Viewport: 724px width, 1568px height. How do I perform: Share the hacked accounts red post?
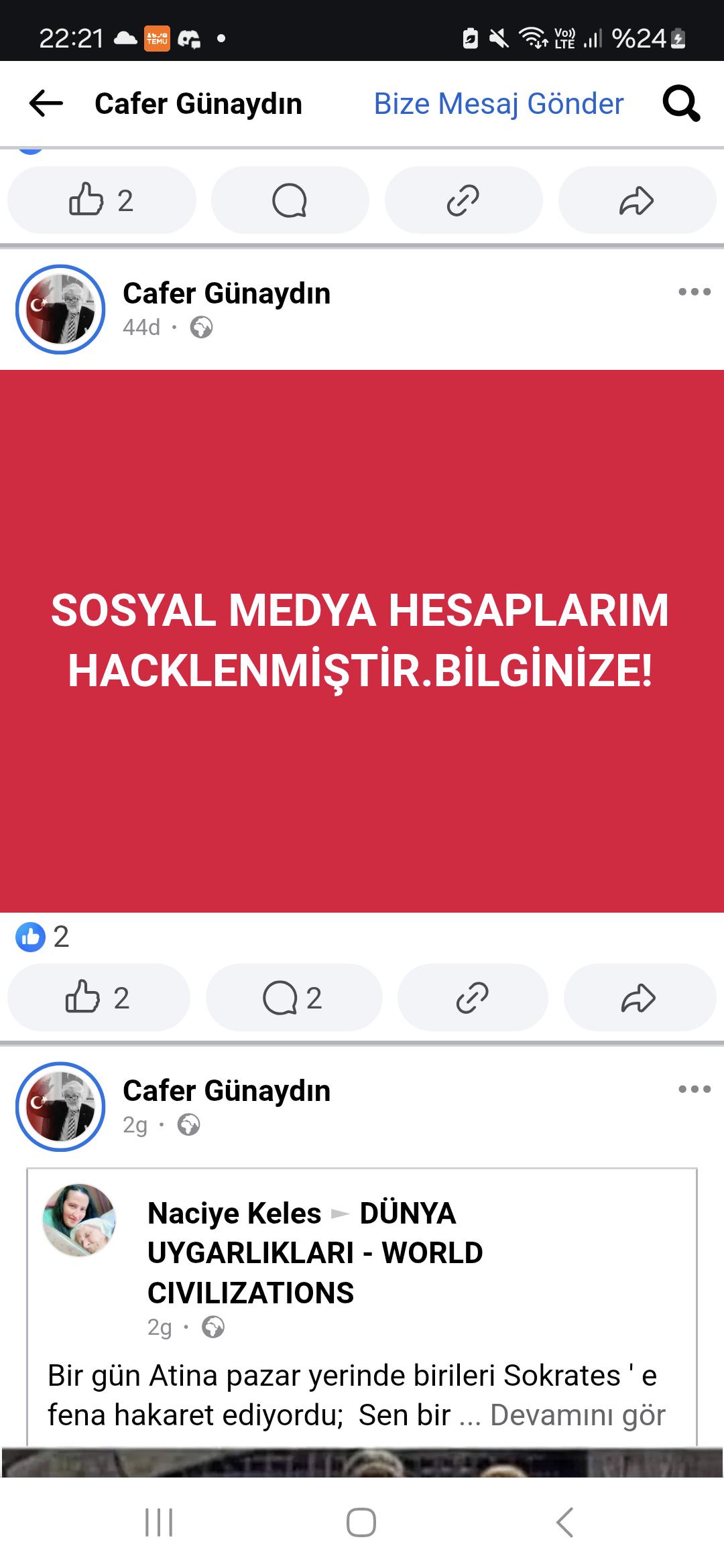[x=638, y=998]
